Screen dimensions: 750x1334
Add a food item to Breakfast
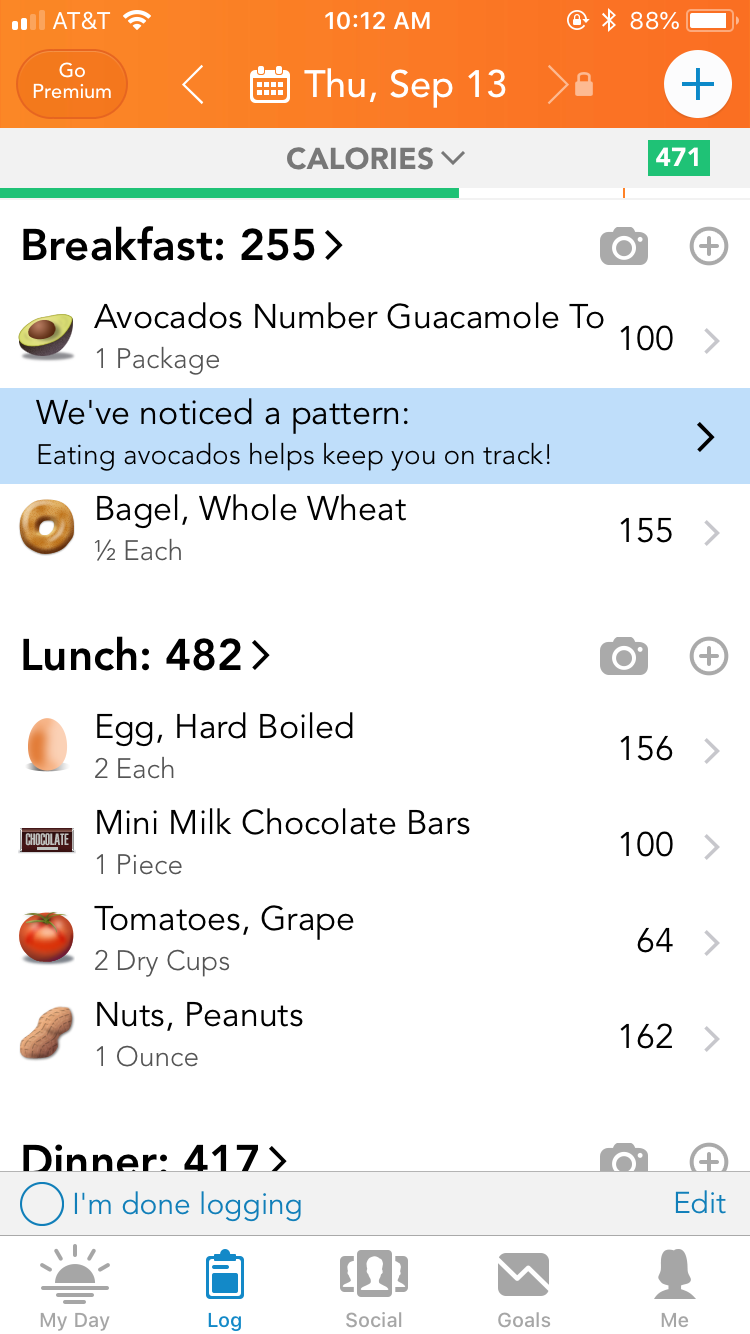pyautogui.click(x=709, y=246)
